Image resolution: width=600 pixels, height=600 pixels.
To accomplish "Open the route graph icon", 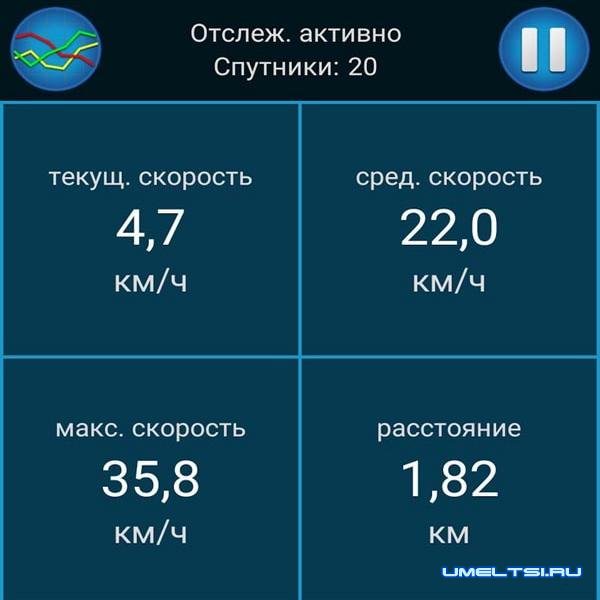I will (x=55, y=49).
